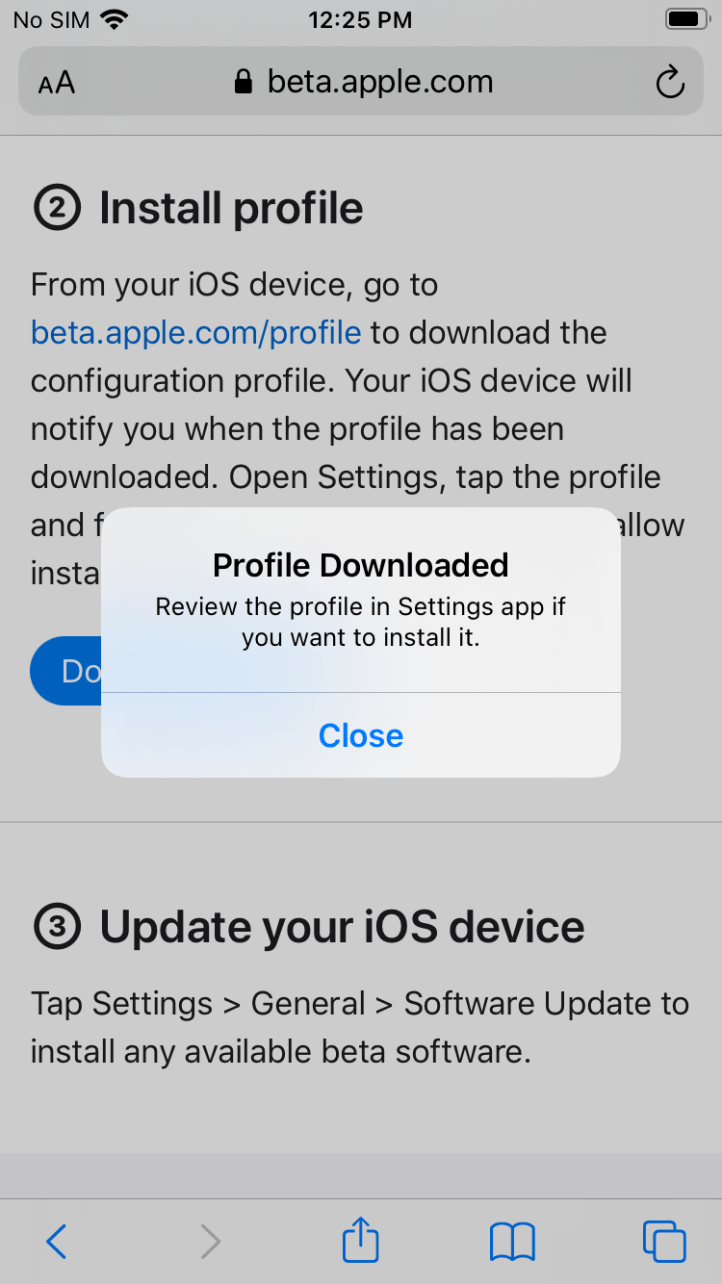Screen dimensions: 722x1284
Task: Go back to the previous page
Action: pyautogui.click(x=57, y=1241)
